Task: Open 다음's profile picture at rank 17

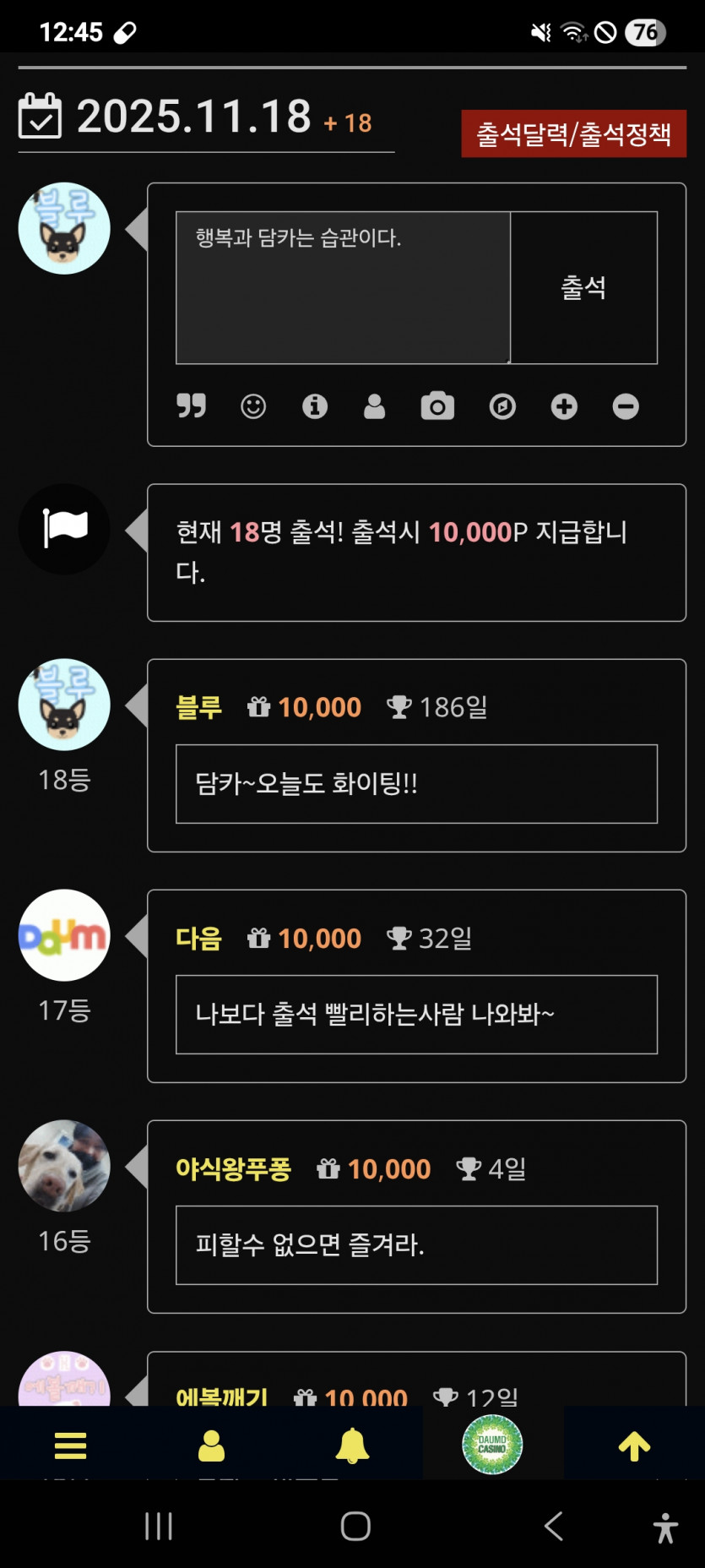Action: click(x=64, y=935)
